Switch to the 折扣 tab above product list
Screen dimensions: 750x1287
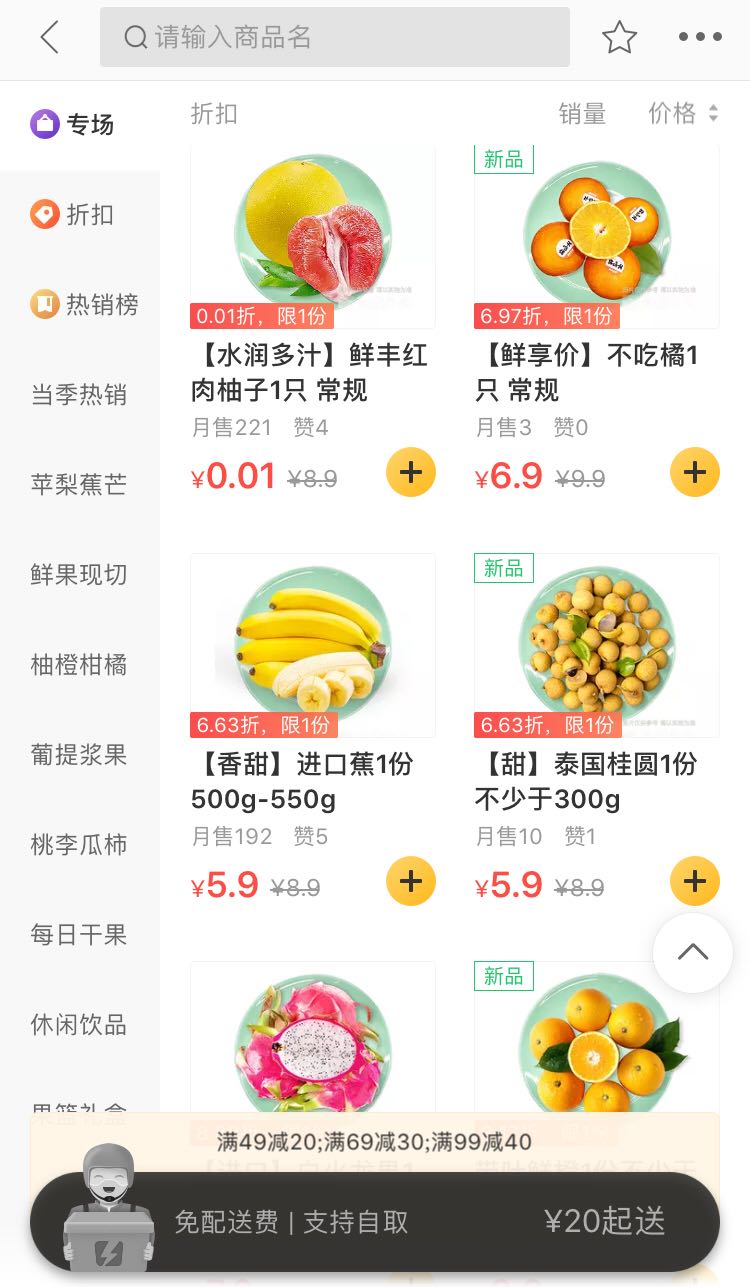pos(214,114)
